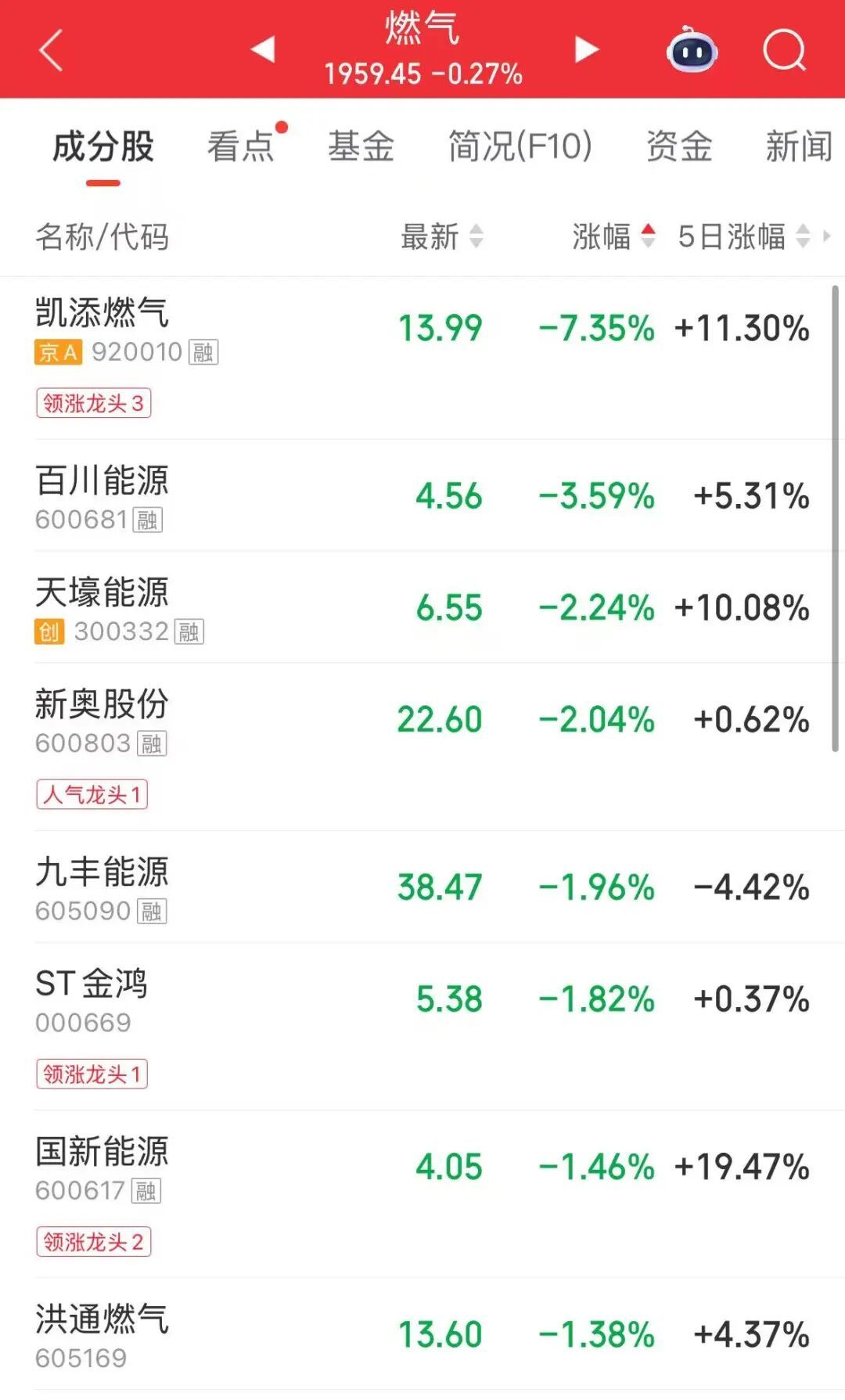Open the 天壕能源 stock row
The height and width of the screenshot is (1400, 845).
(x=422, y=607)
